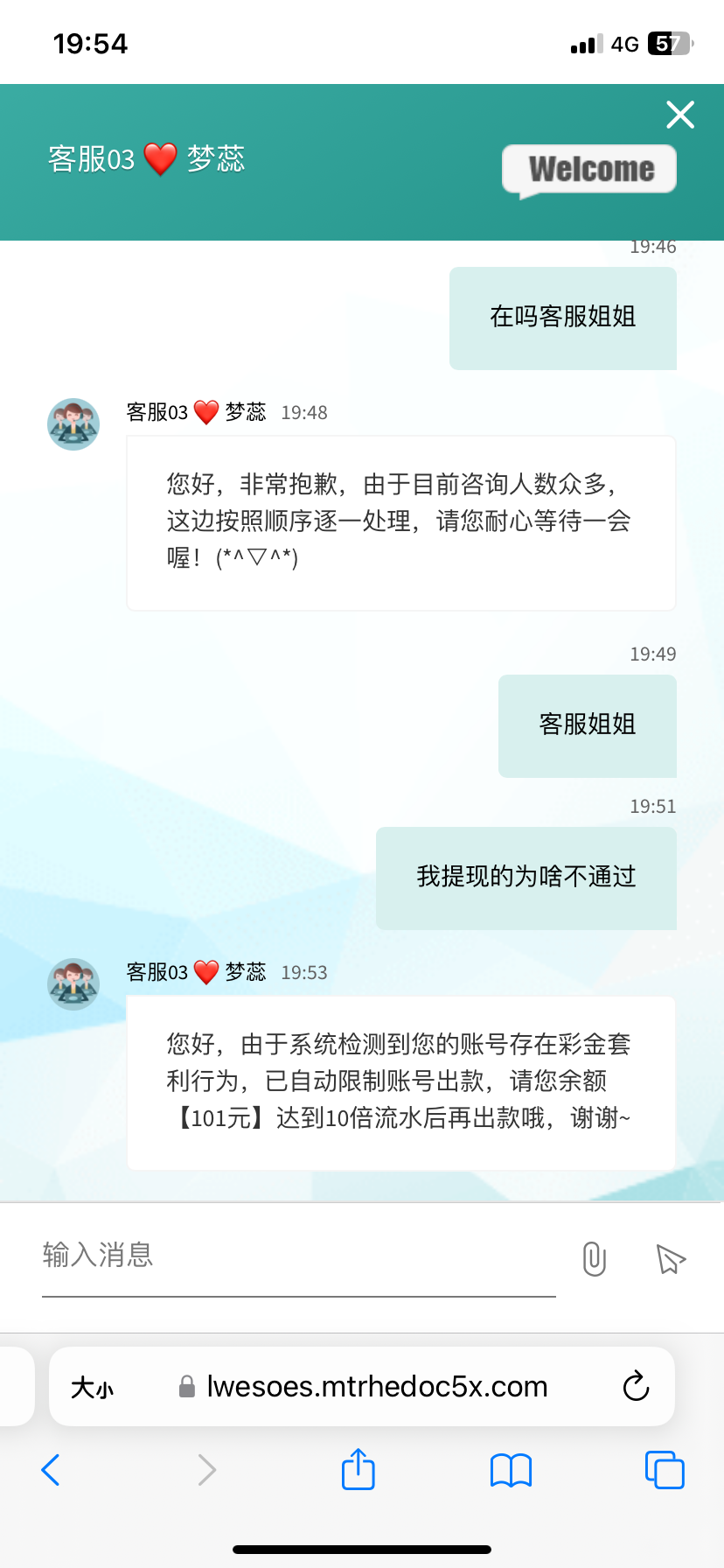Tap the 输入消息 message field

297,1256
